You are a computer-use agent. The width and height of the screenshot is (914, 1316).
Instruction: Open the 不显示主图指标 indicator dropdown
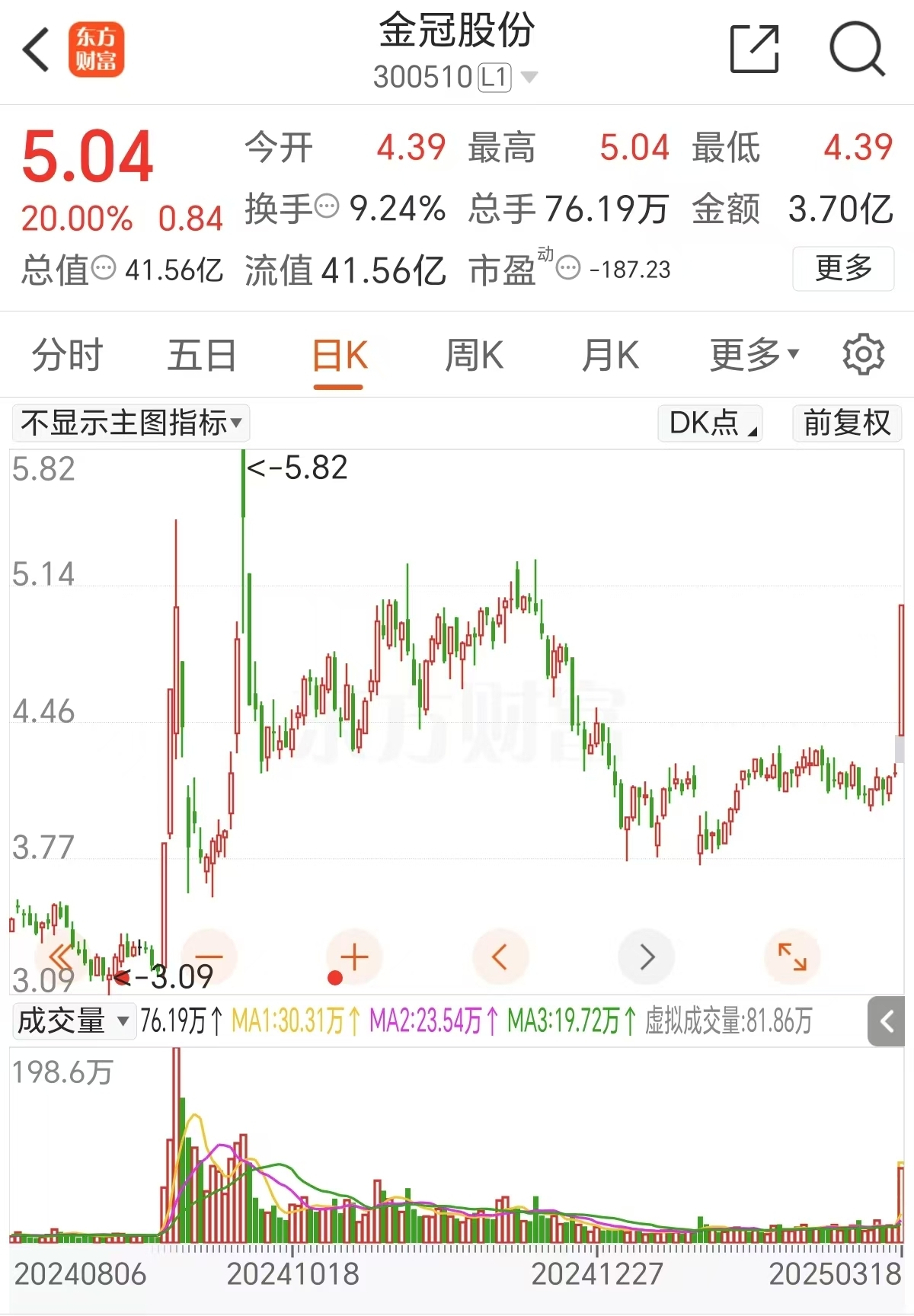pos(131,423)
